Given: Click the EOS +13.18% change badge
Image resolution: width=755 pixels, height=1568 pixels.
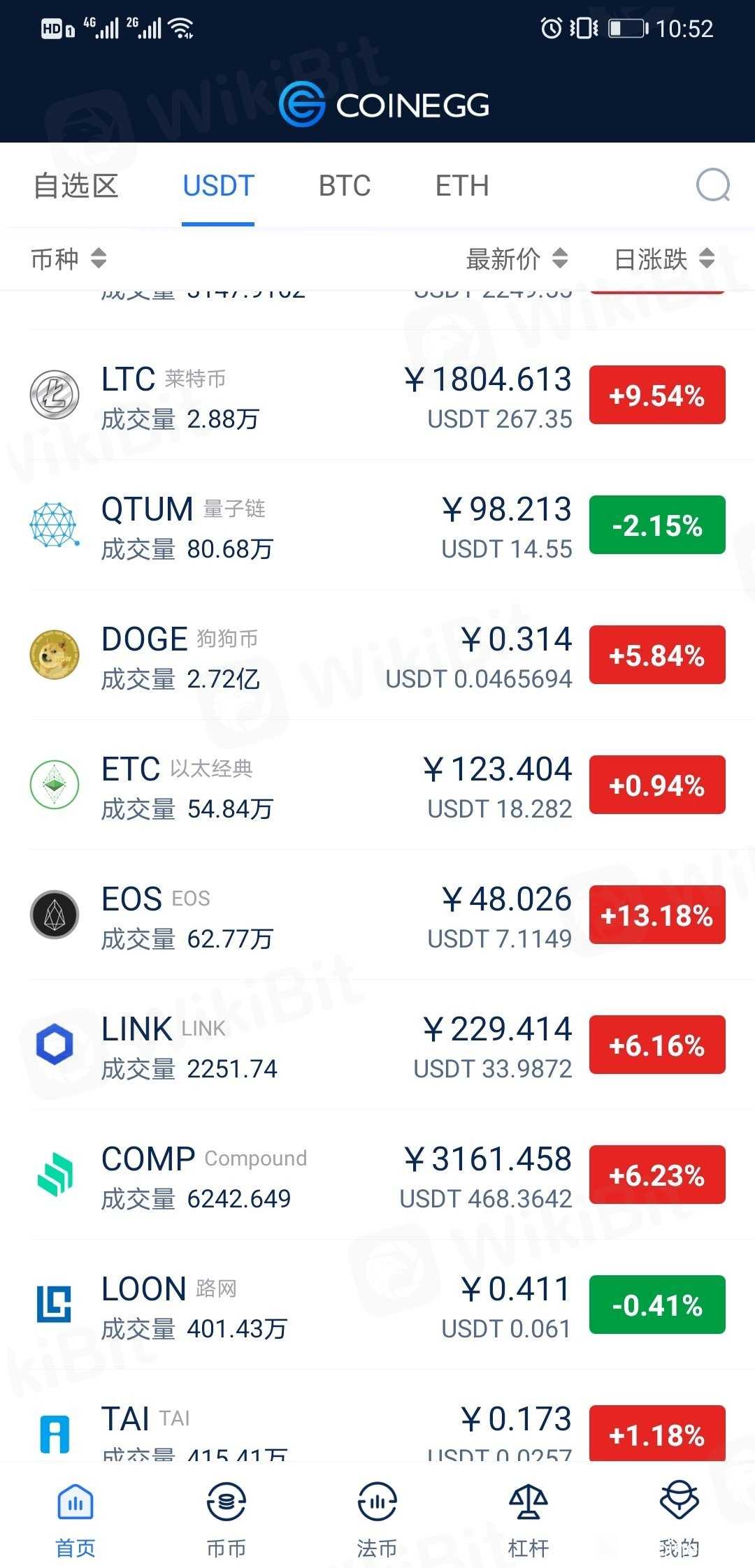Looking at the screenshot, I should coord(656,915).
